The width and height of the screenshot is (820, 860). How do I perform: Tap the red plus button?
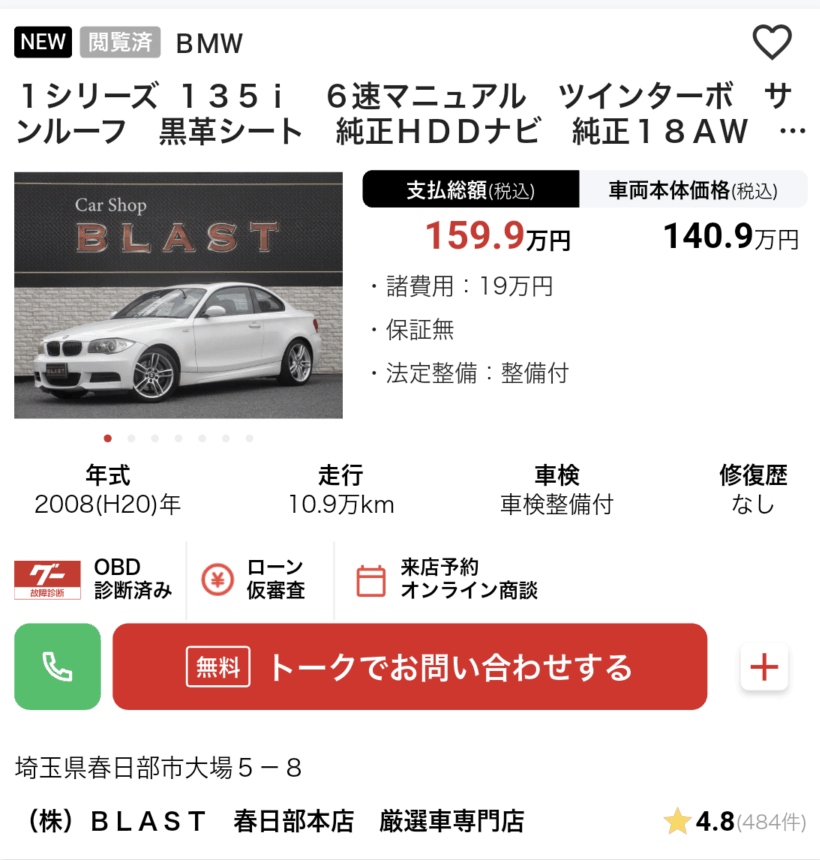tap(764, 667)
